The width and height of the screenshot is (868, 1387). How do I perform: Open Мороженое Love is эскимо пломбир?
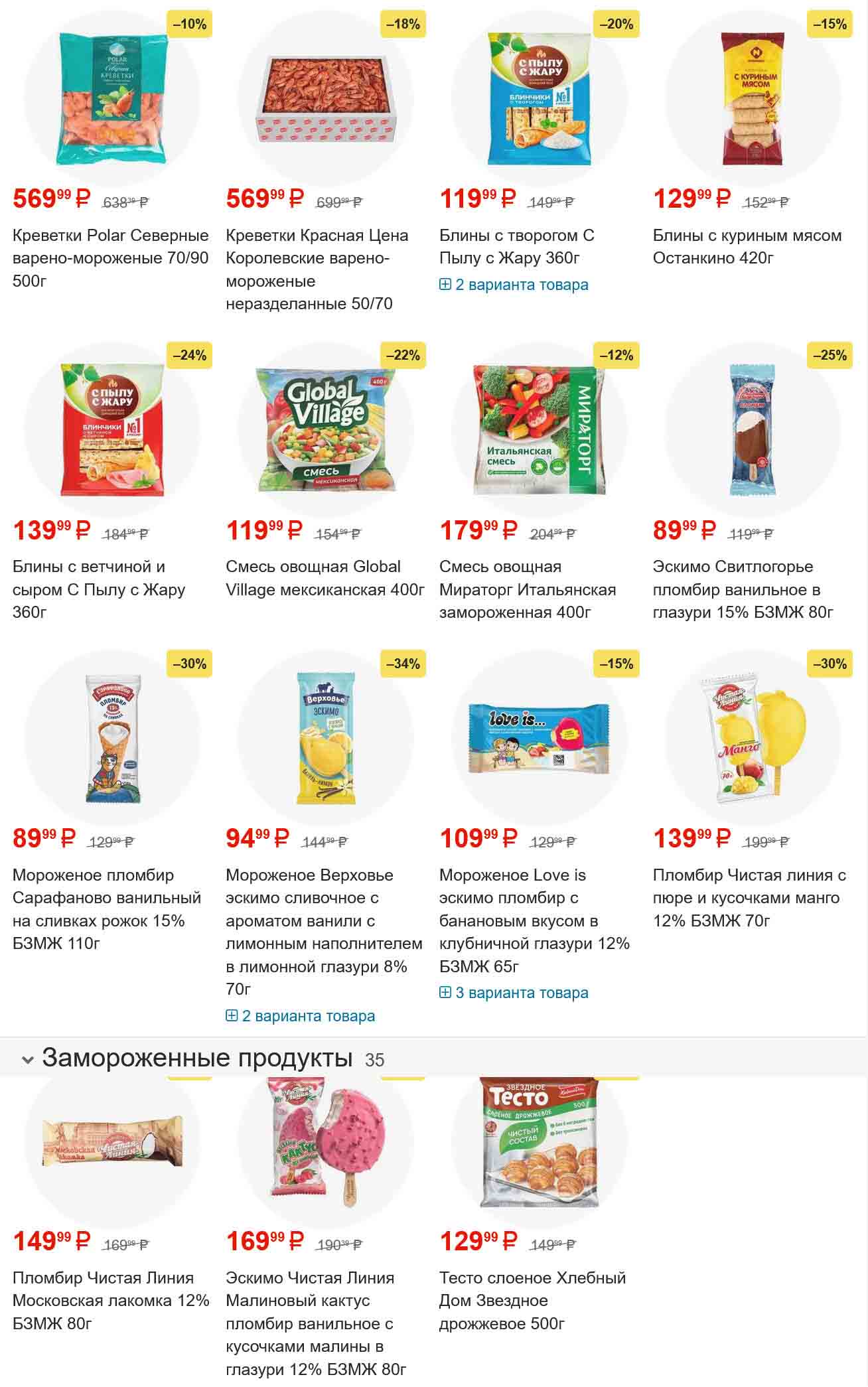point(534,920)
